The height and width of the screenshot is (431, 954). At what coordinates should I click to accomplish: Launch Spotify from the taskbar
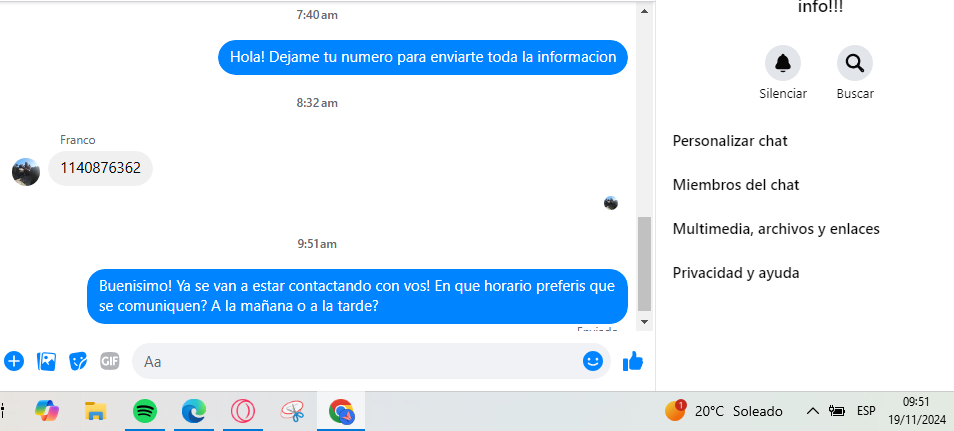point(145,411)
